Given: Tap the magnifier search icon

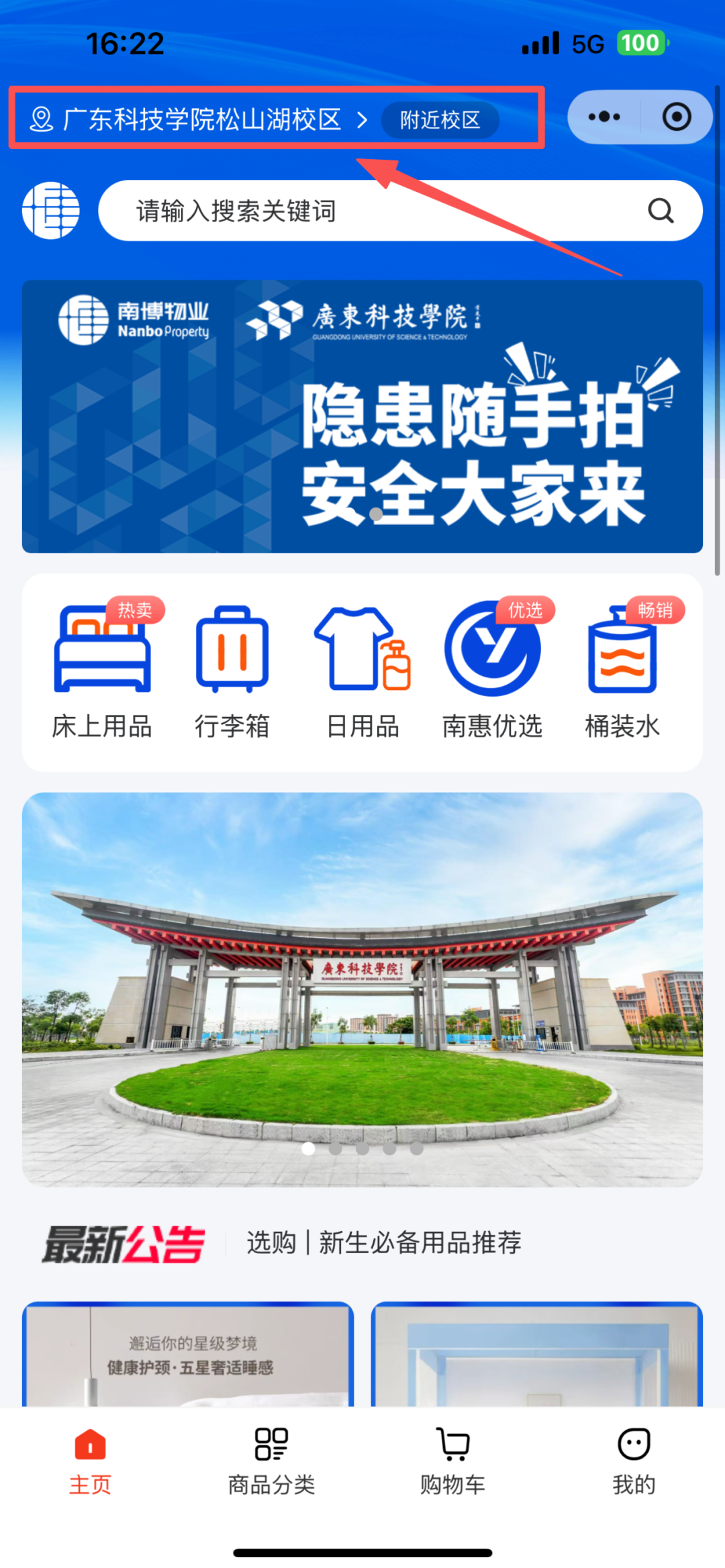Looking at the screenshot, I should (x=661, y=211).
